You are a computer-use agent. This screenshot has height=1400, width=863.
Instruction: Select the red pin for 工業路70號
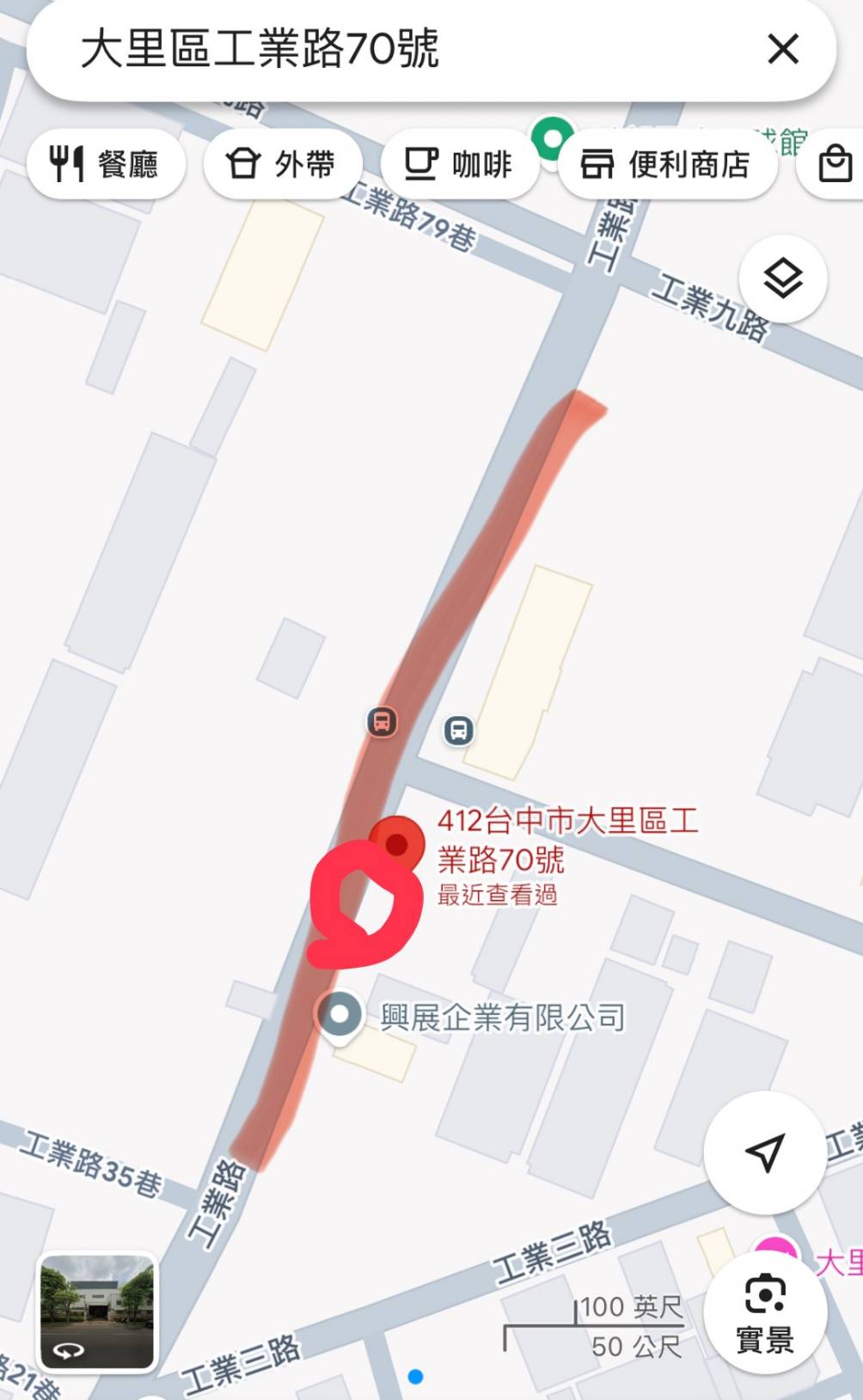[396, 844]
